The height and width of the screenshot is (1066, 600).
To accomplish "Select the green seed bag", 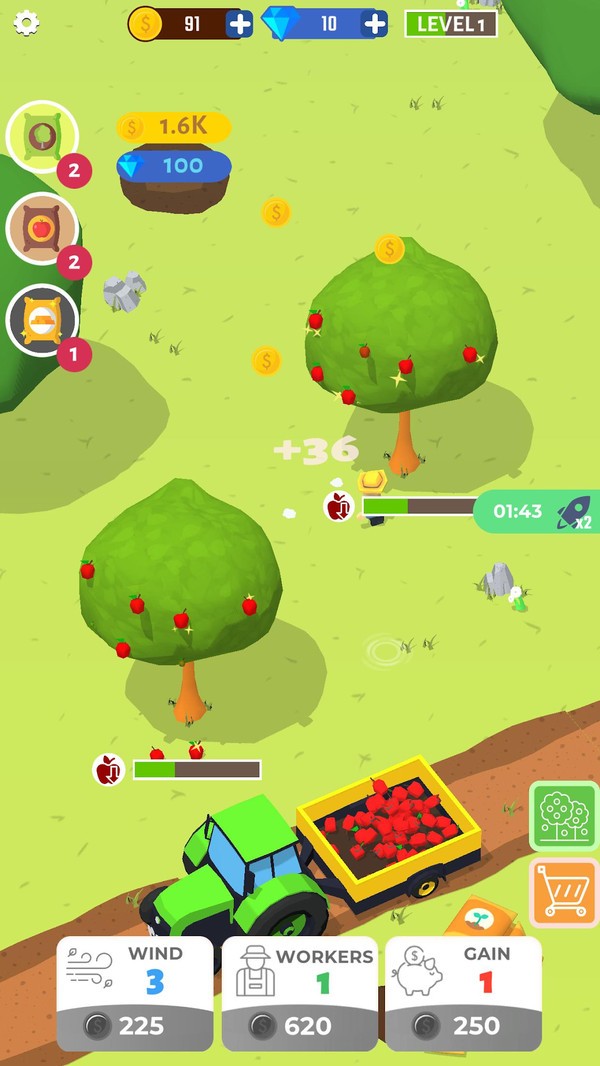I will coord(42,137).
